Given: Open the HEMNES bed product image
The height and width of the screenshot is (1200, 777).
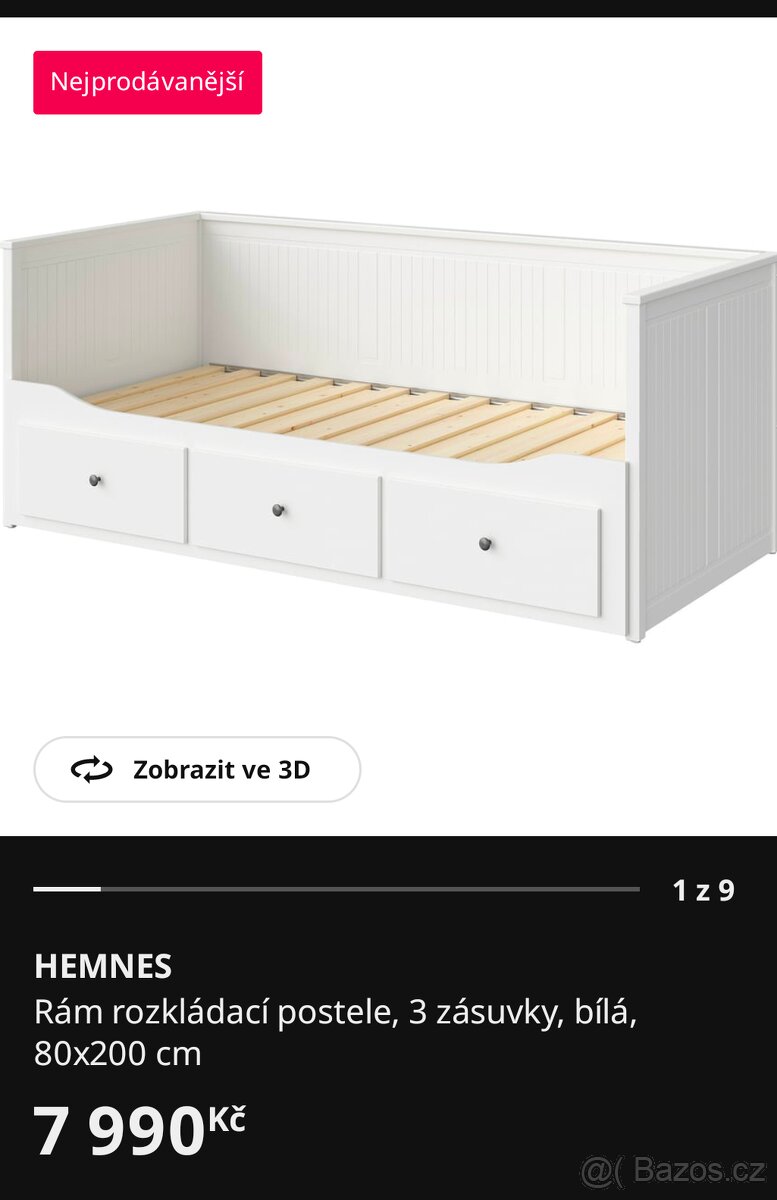Looking at the screenshot, I should click(388, 425).
